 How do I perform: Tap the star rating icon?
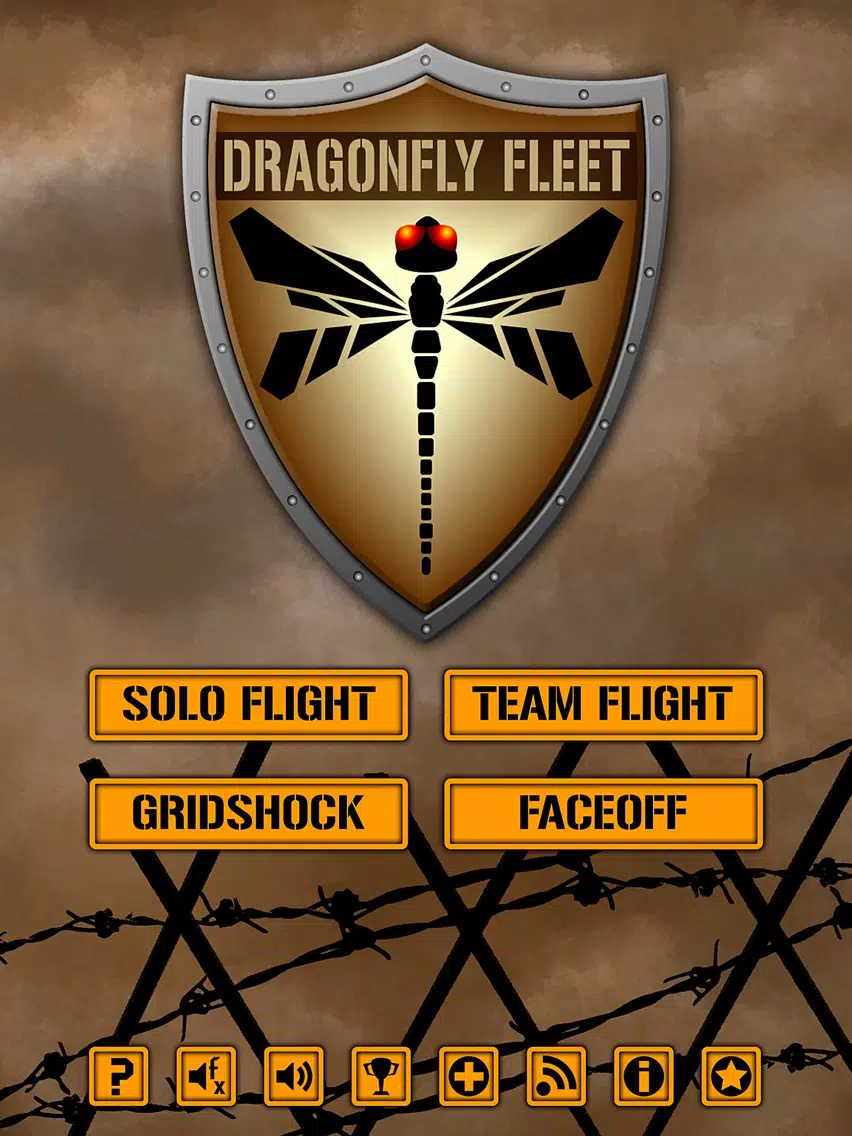[731, 1076]
